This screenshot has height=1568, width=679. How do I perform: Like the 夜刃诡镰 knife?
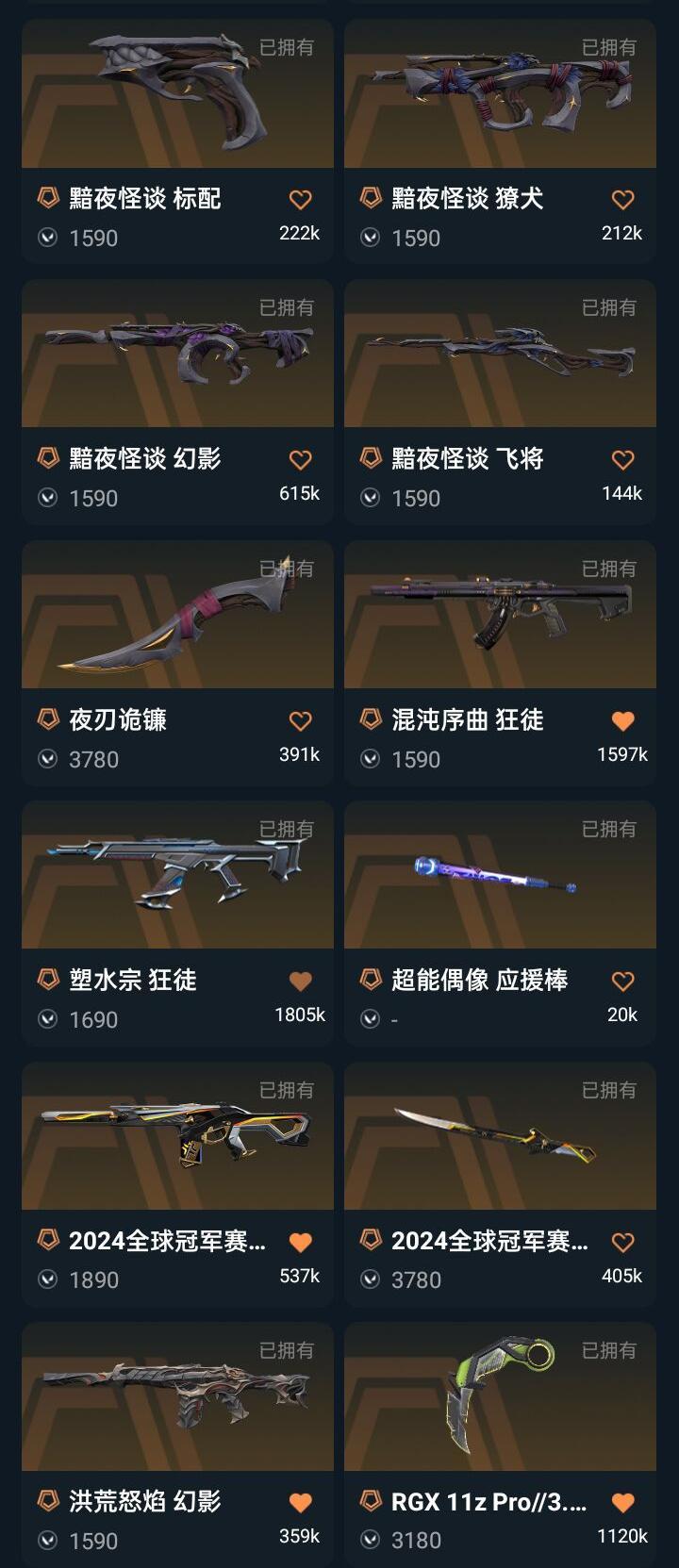click(300, 720)
